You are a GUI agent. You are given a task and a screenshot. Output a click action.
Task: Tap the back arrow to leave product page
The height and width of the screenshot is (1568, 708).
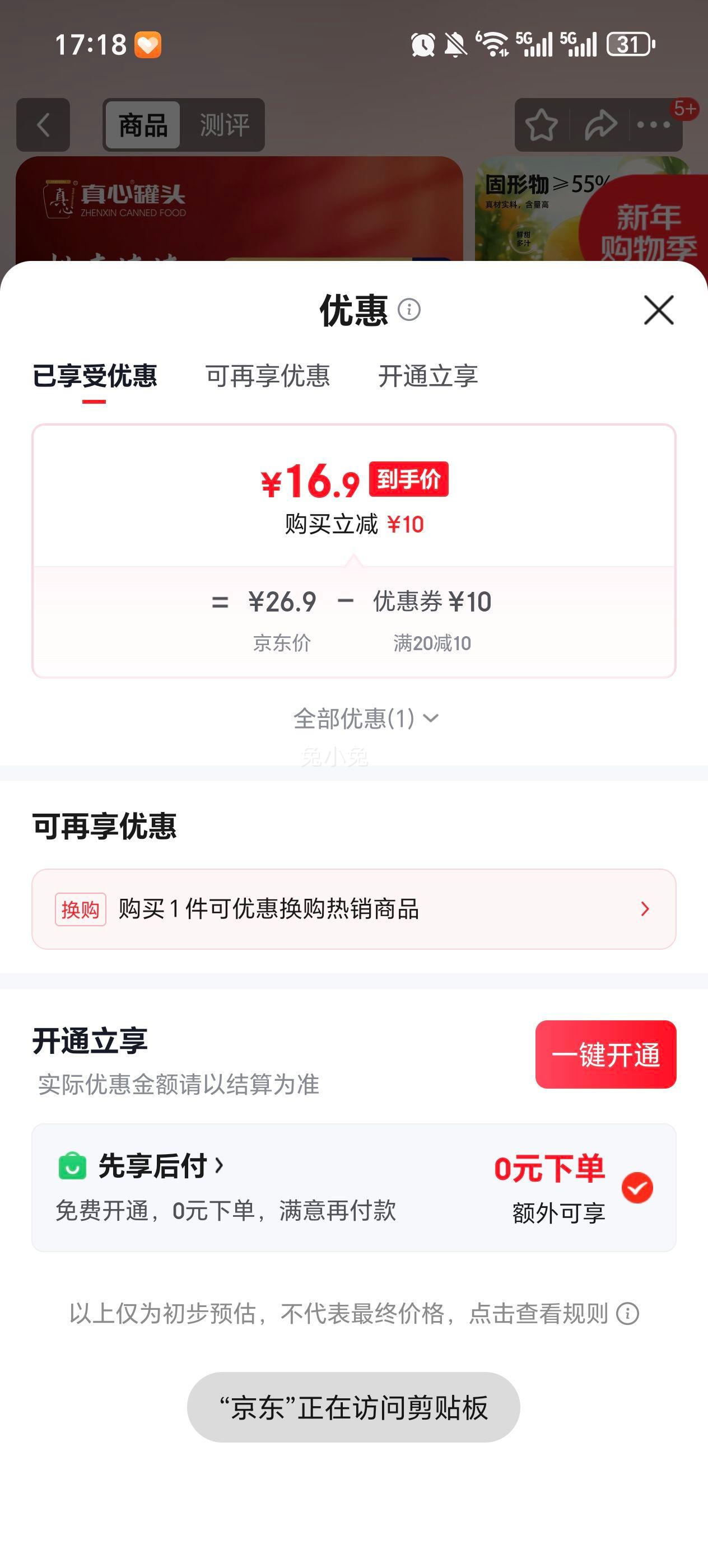point(43,124)
